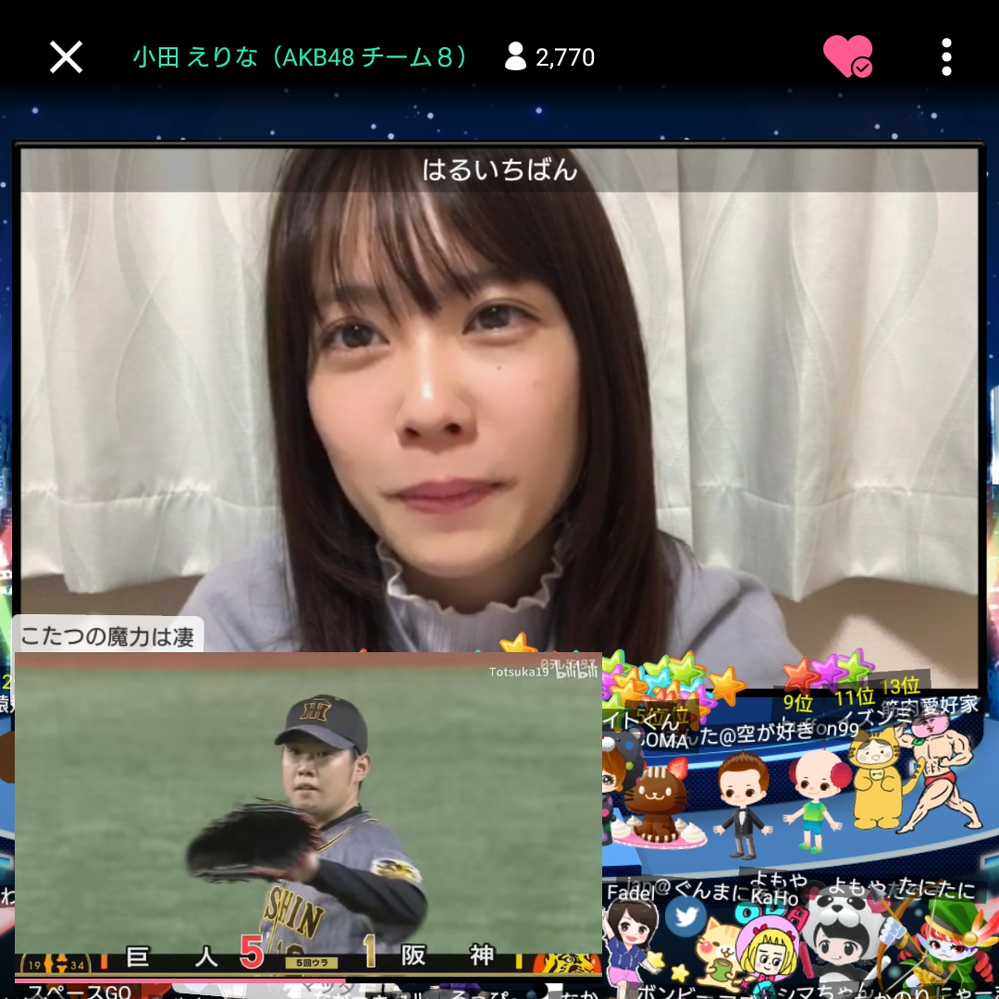Open 小田えりな's room profile title

coord(301,57)
